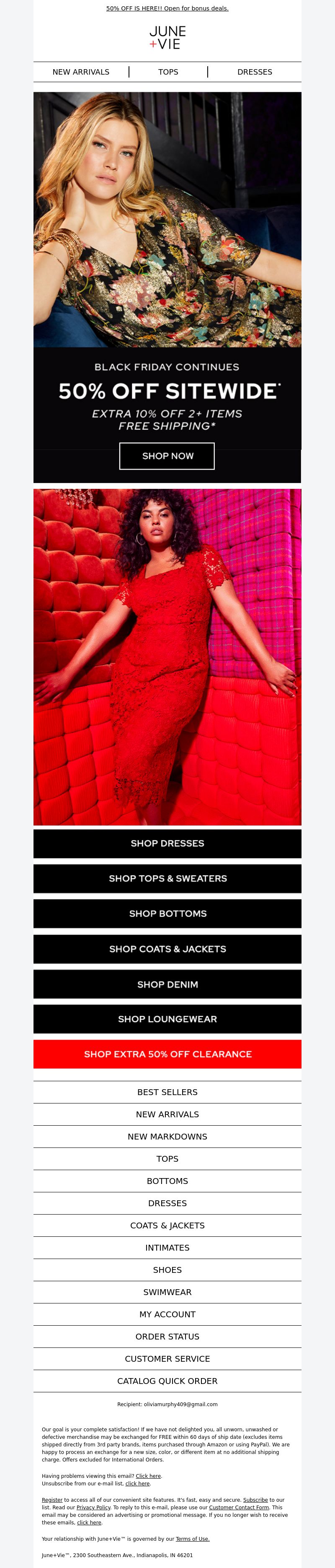Open SWIMWEAR category
This screenshot has width=335, height=1568.
167,1292
